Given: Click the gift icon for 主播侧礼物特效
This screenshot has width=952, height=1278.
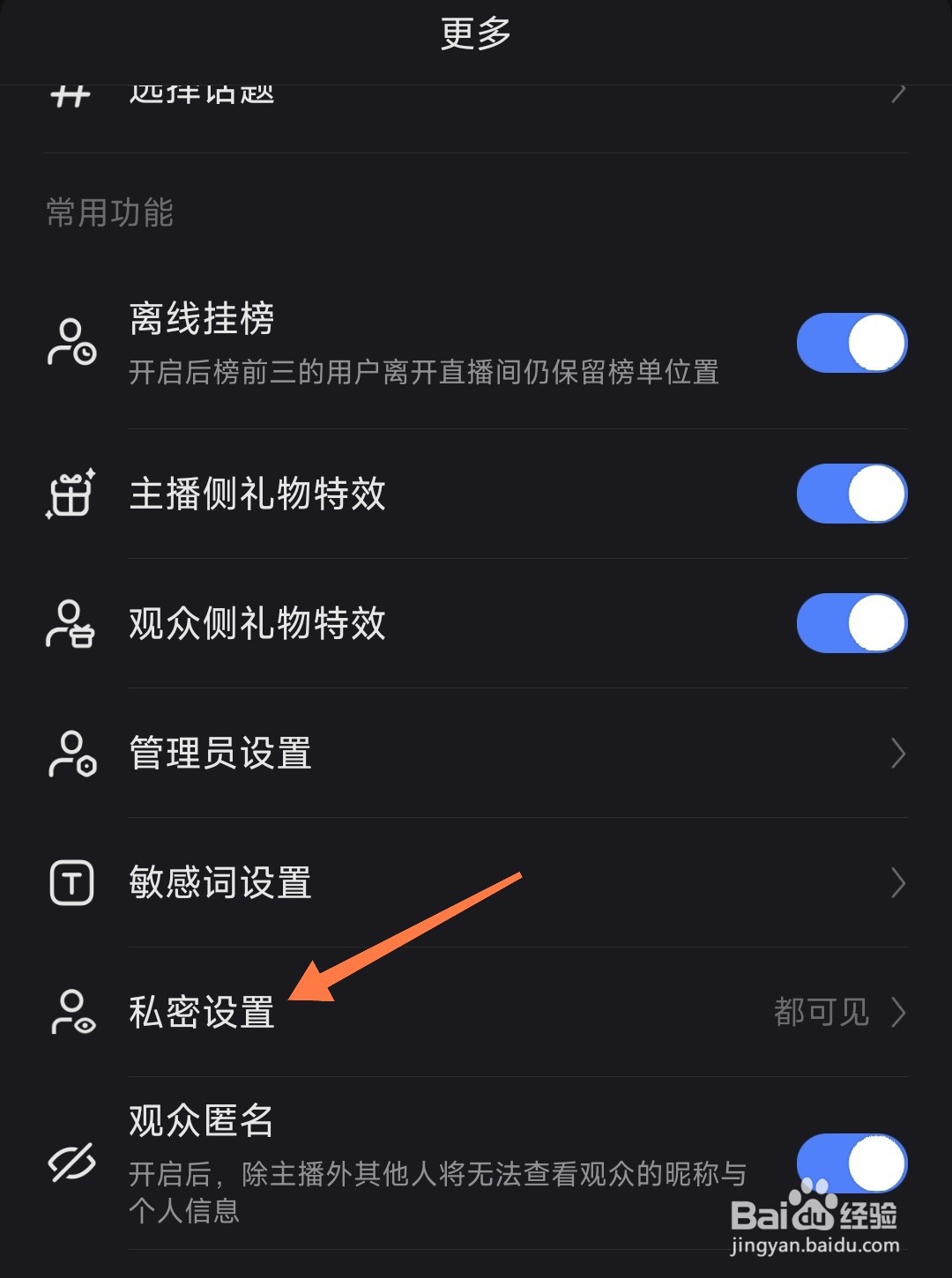Looking at the screenshot, I should (x=71, y=495).
